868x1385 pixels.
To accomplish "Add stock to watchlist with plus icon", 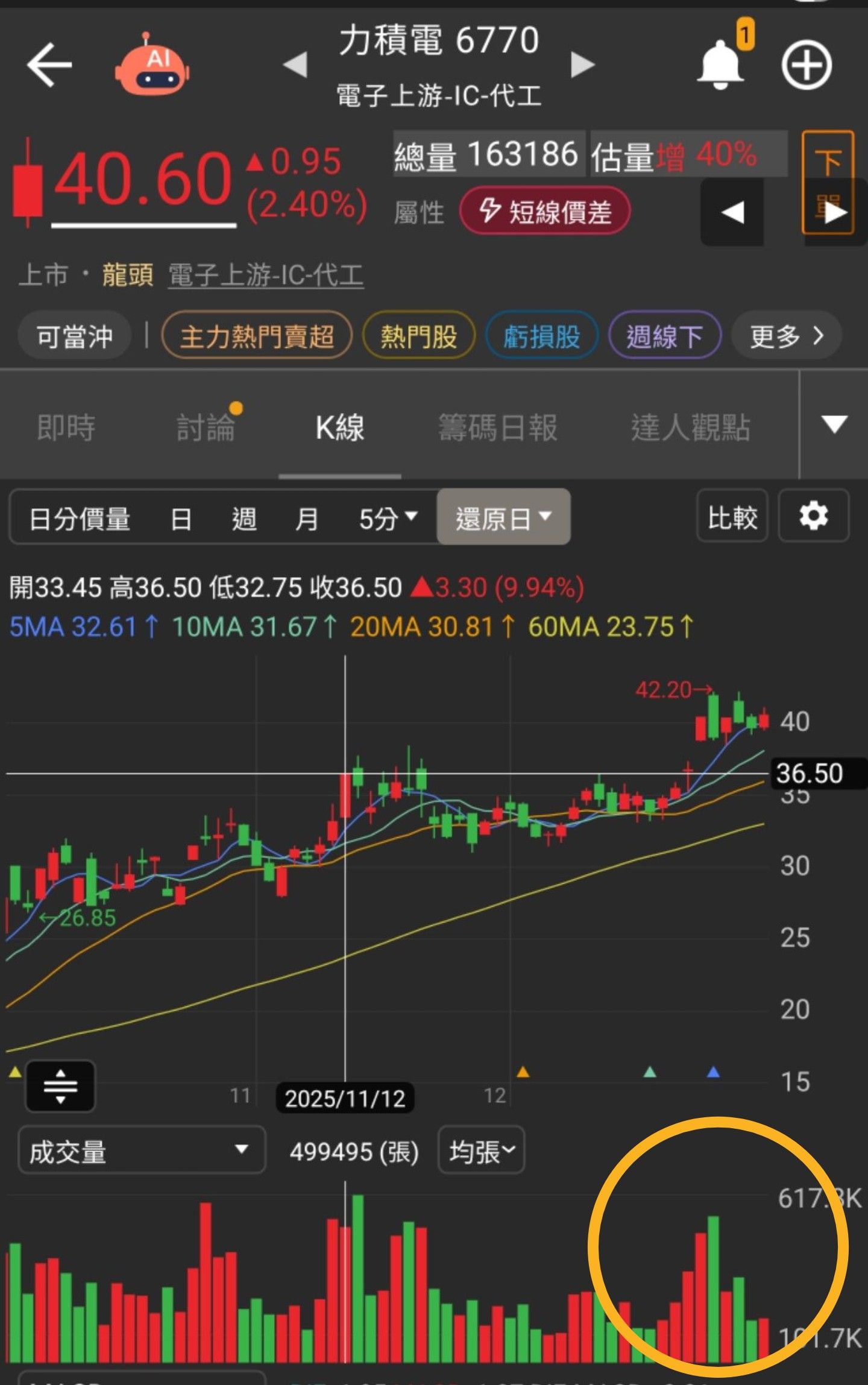I will point(807,65).
